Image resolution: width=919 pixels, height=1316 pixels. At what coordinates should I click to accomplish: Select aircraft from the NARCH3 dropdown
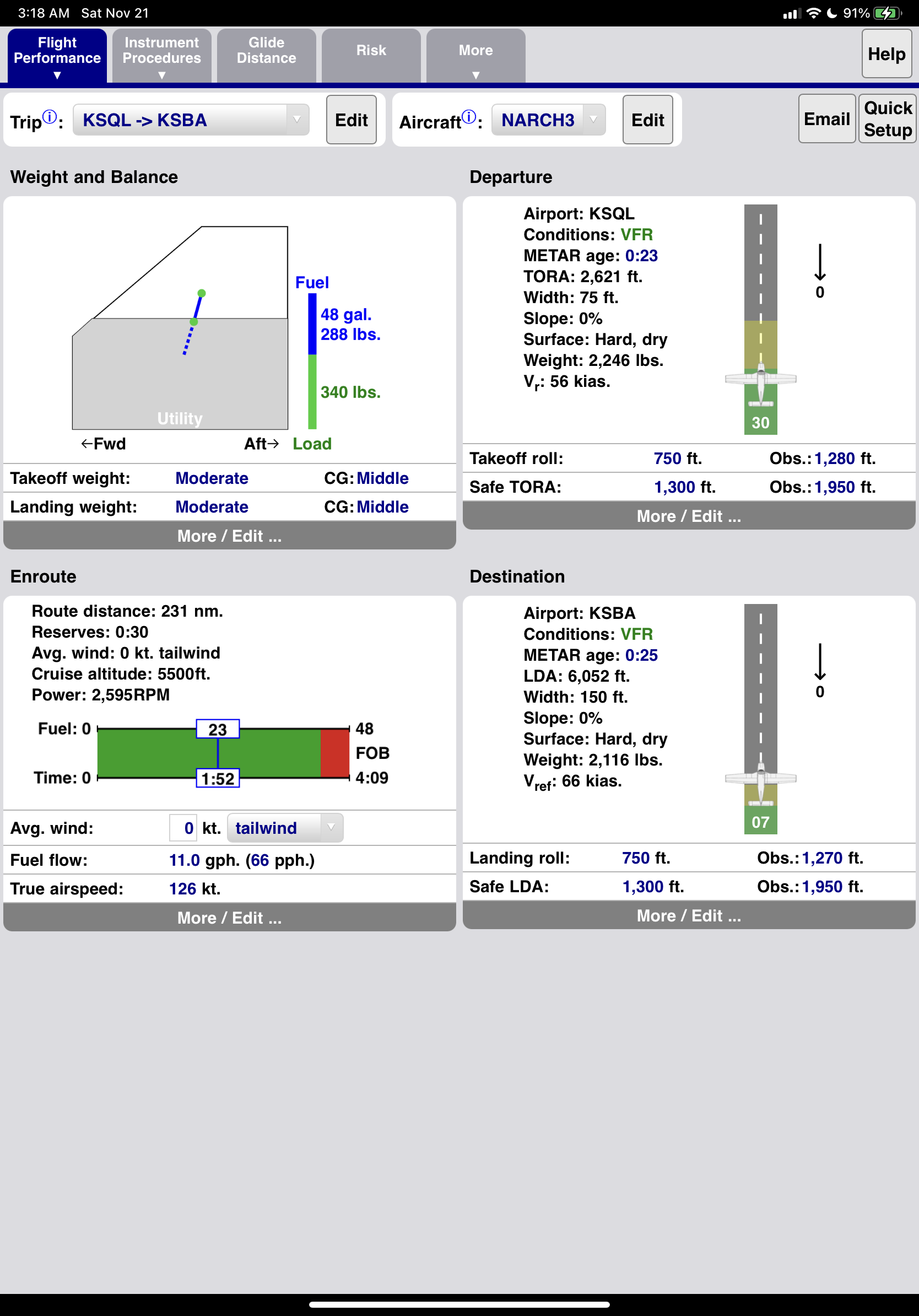[548, 120]
